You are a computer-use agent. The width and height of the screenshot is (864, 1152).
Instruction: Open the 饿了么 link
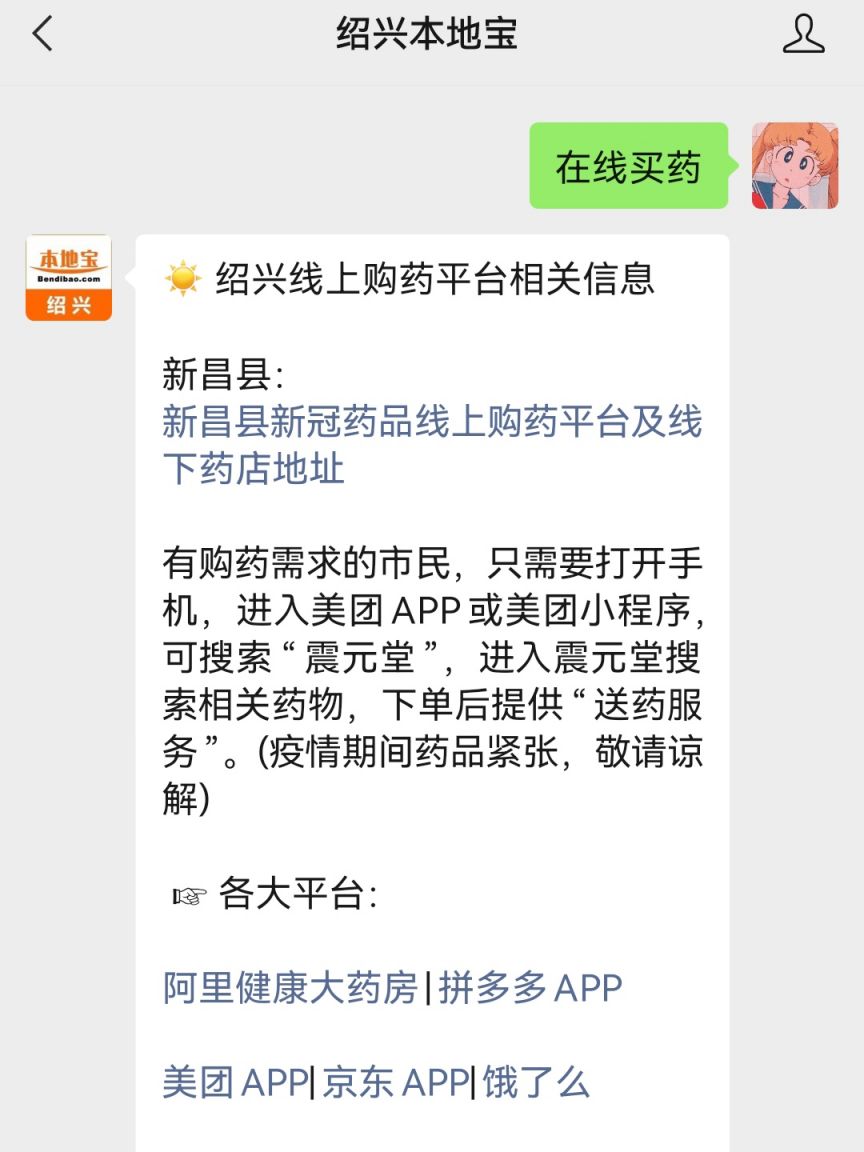pos(536,1083)
